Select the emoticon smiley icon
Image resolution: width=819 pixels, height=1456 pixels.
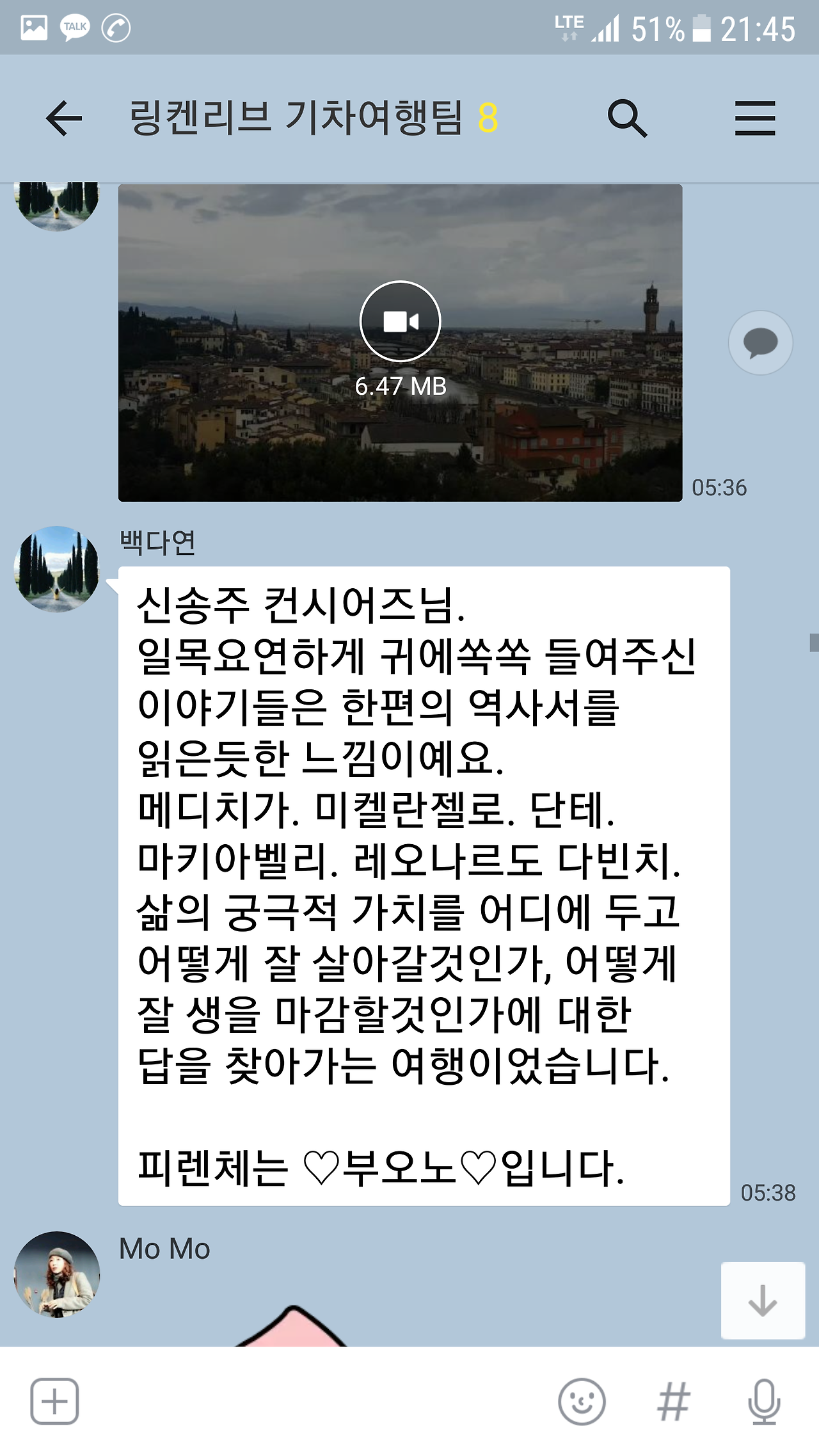click(583, 1402)
